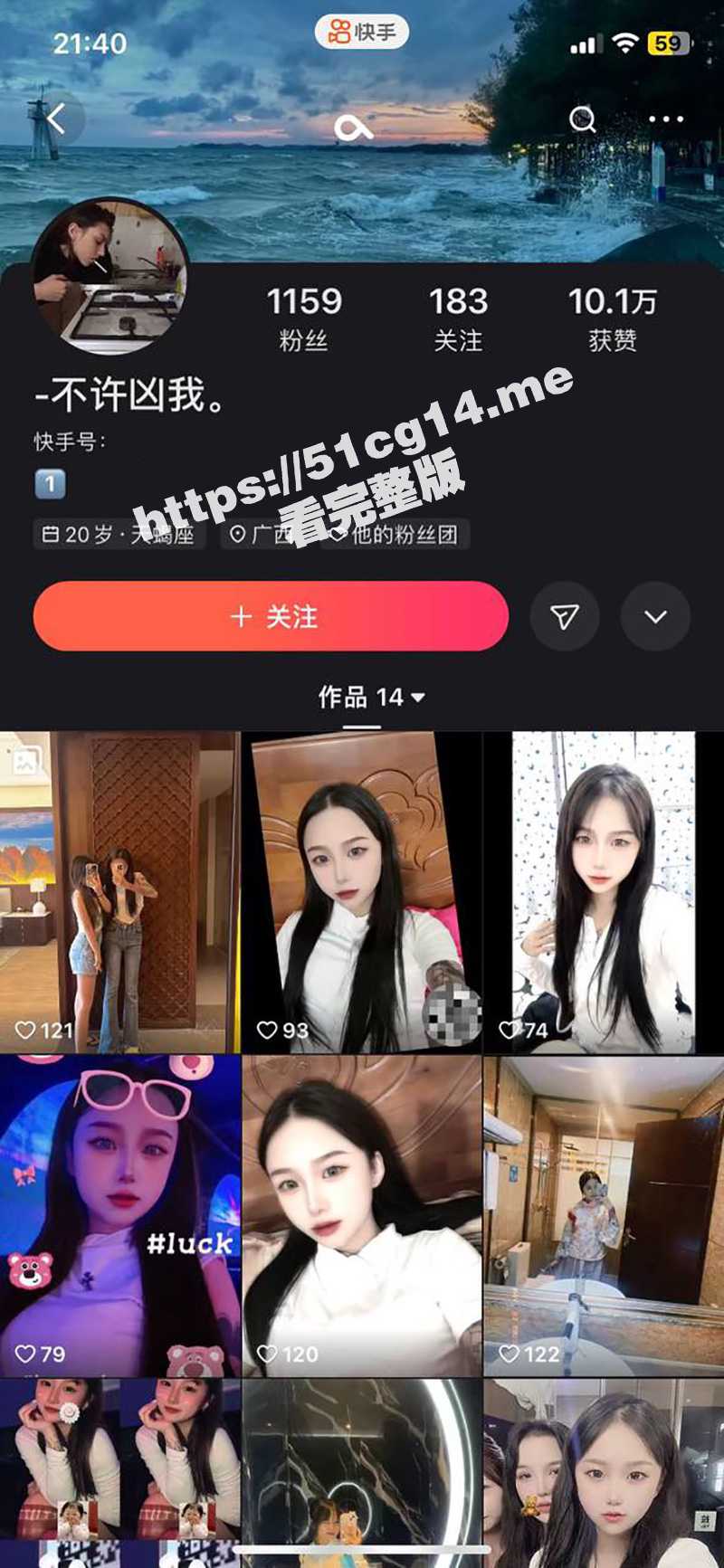Image resolution: width=724 pixels, height=1568 pixels.
Task: Open the video tile with 74 likes
Action: (604, 891)
